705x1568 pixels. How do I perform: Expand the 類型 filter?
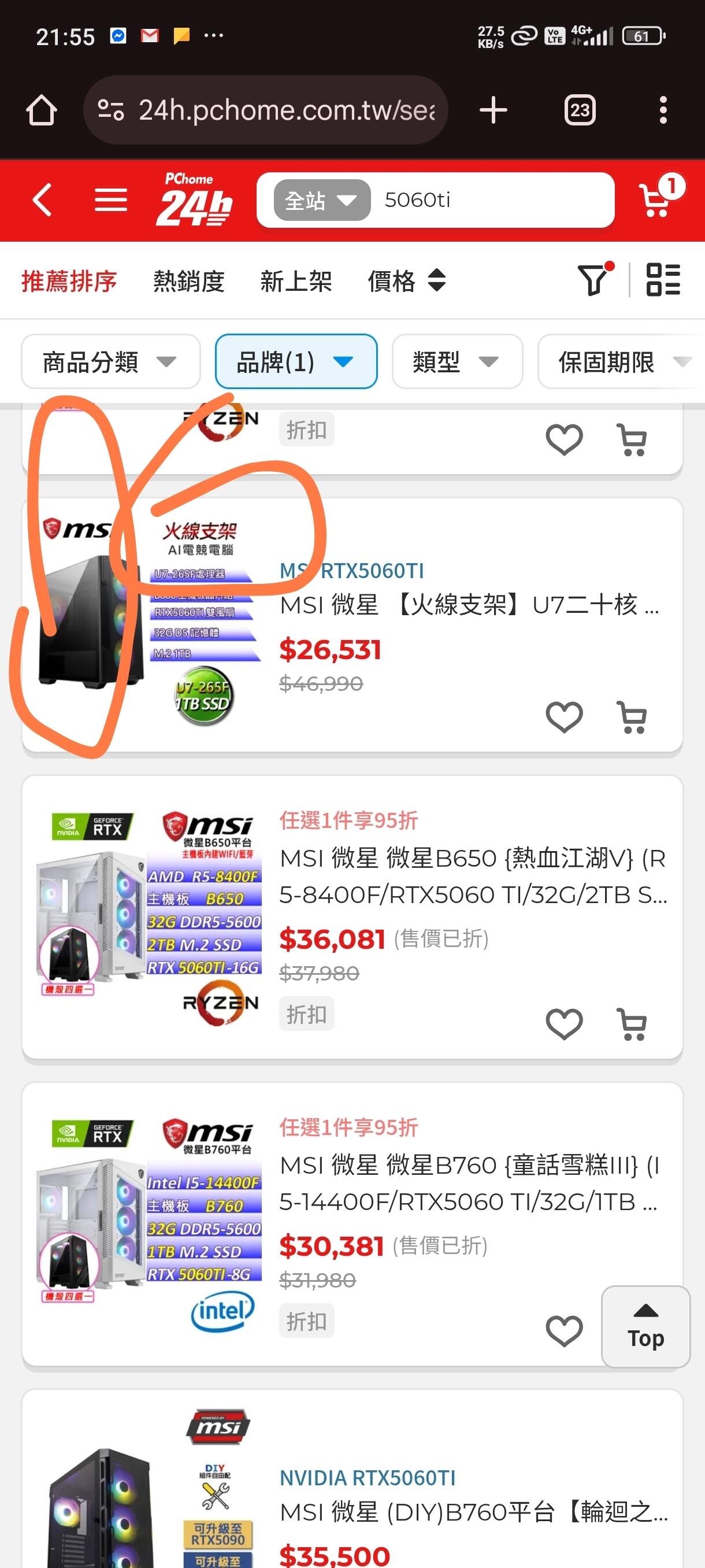pyautogui.click(x=457, y=361)
